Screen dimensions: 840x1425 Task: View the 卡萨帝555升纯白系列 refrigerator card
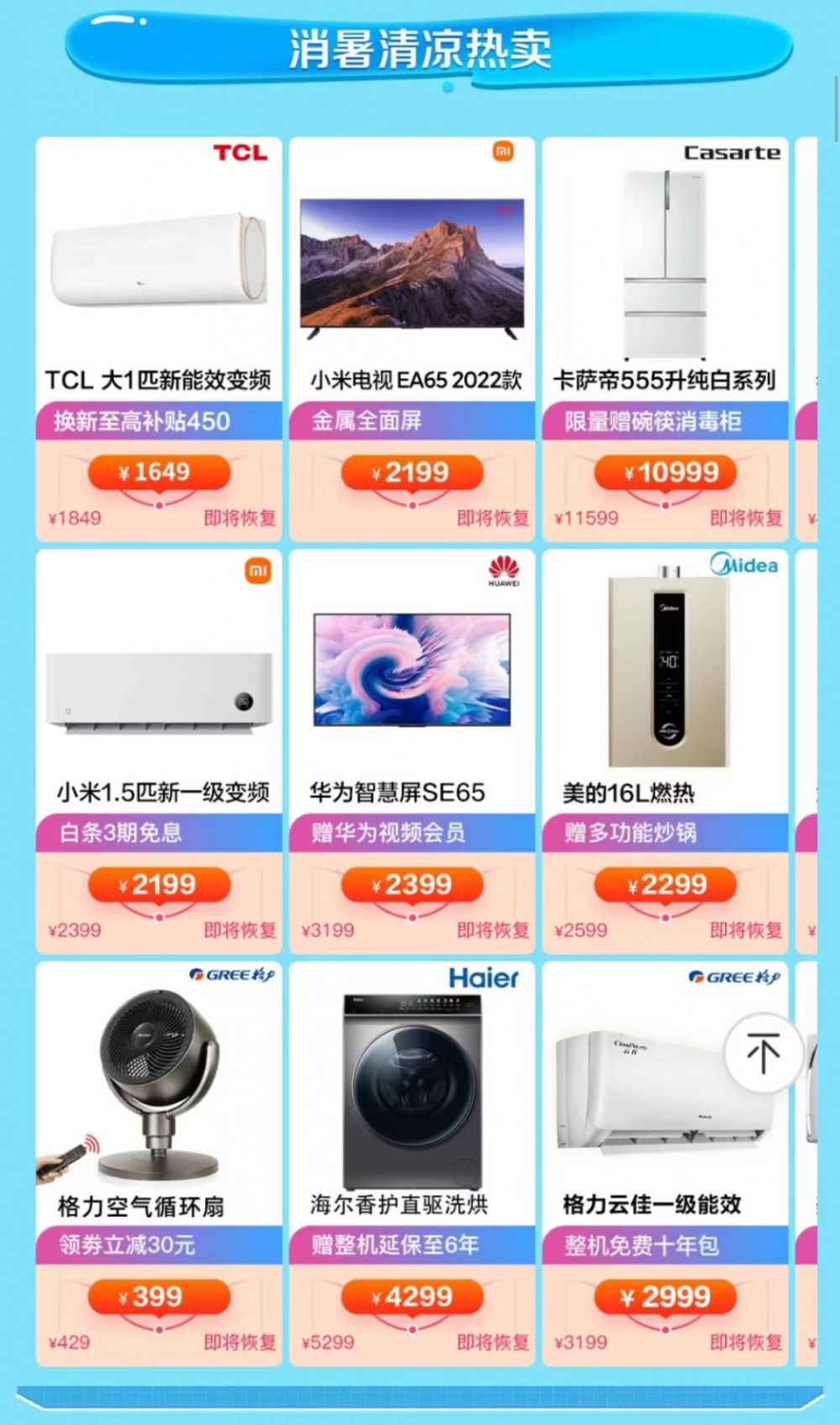point(665,277)
